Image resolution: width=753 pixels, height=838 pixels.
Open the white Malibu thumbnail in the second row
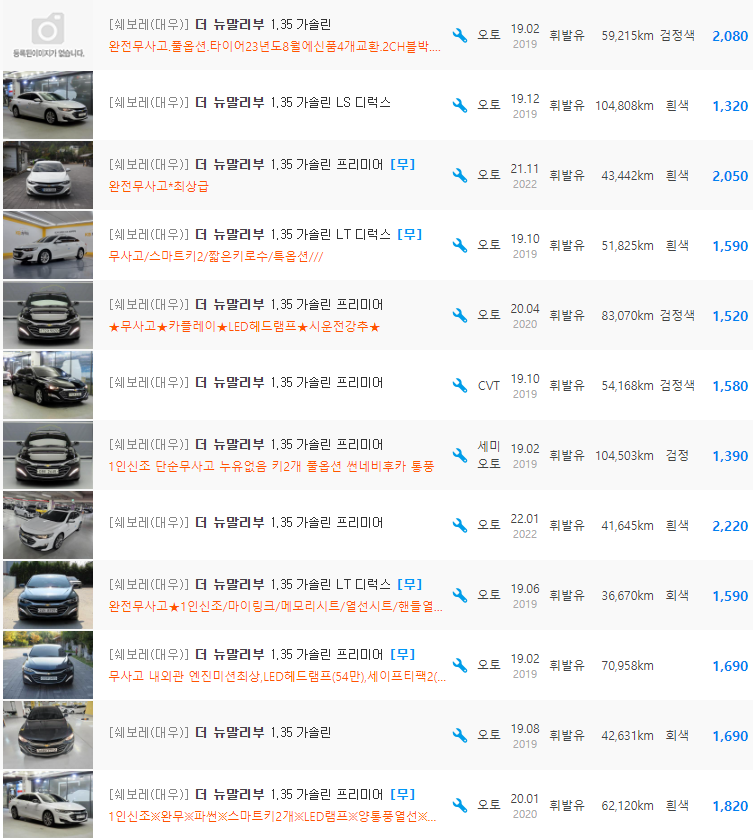pyautogui.click(x=46, y=105)
